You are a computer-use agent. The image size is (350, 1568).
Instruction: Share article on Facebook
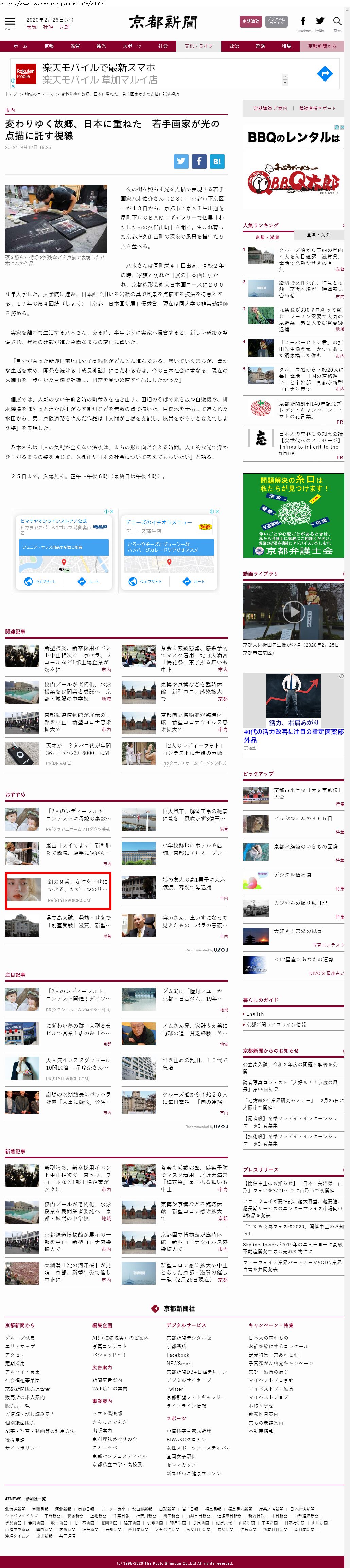tap(199, 161)
